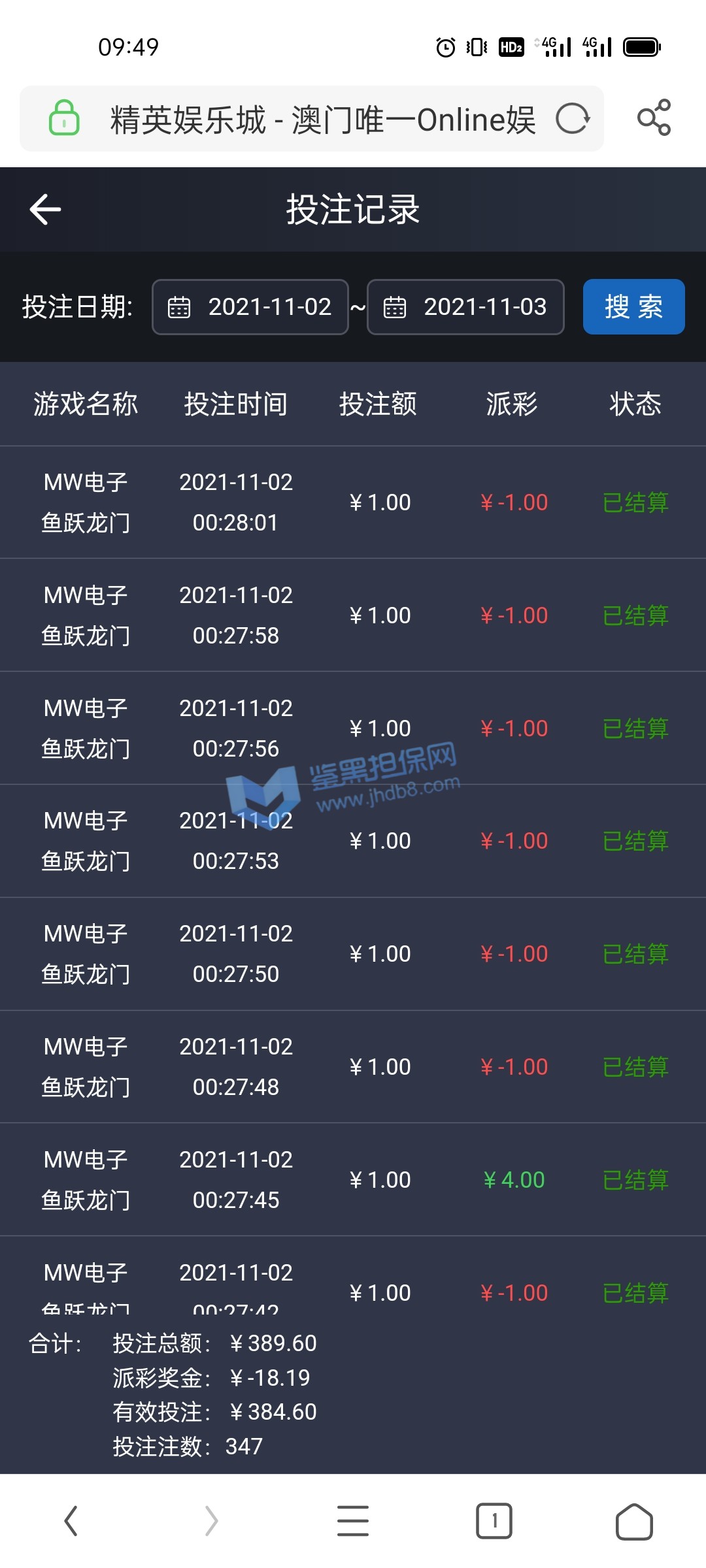Share this page via the share icon
The image size is (706, 1568).
coord(654,118)
